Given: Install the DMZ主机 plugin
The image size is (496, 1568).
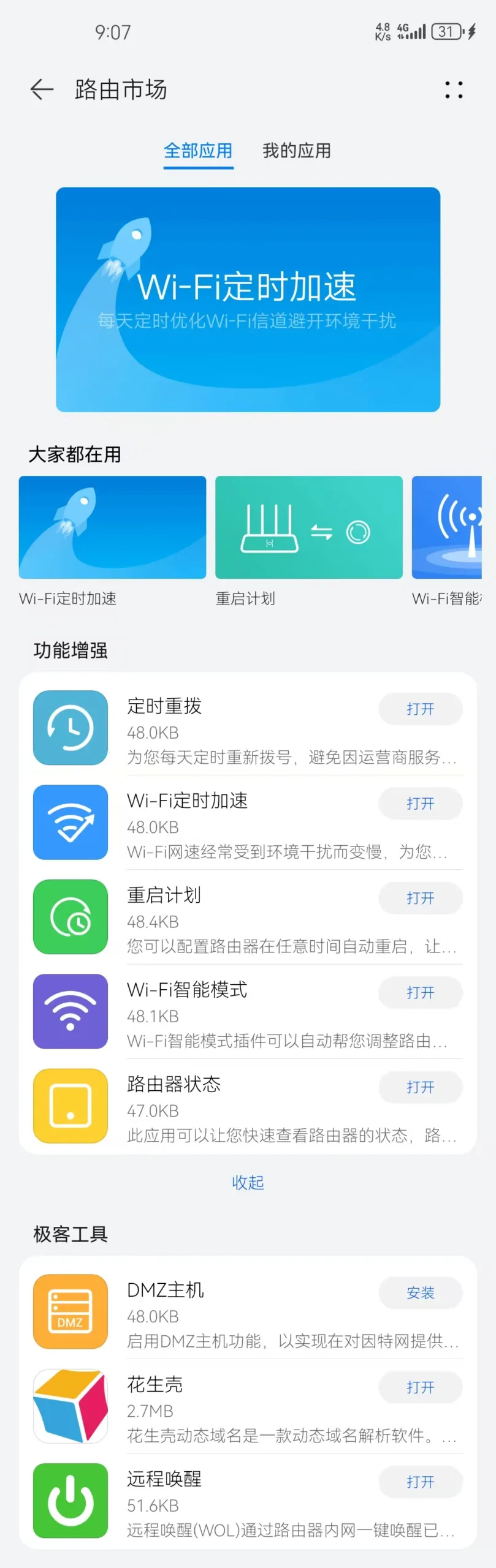Looking at the screenshot, I should point(420,1292).
